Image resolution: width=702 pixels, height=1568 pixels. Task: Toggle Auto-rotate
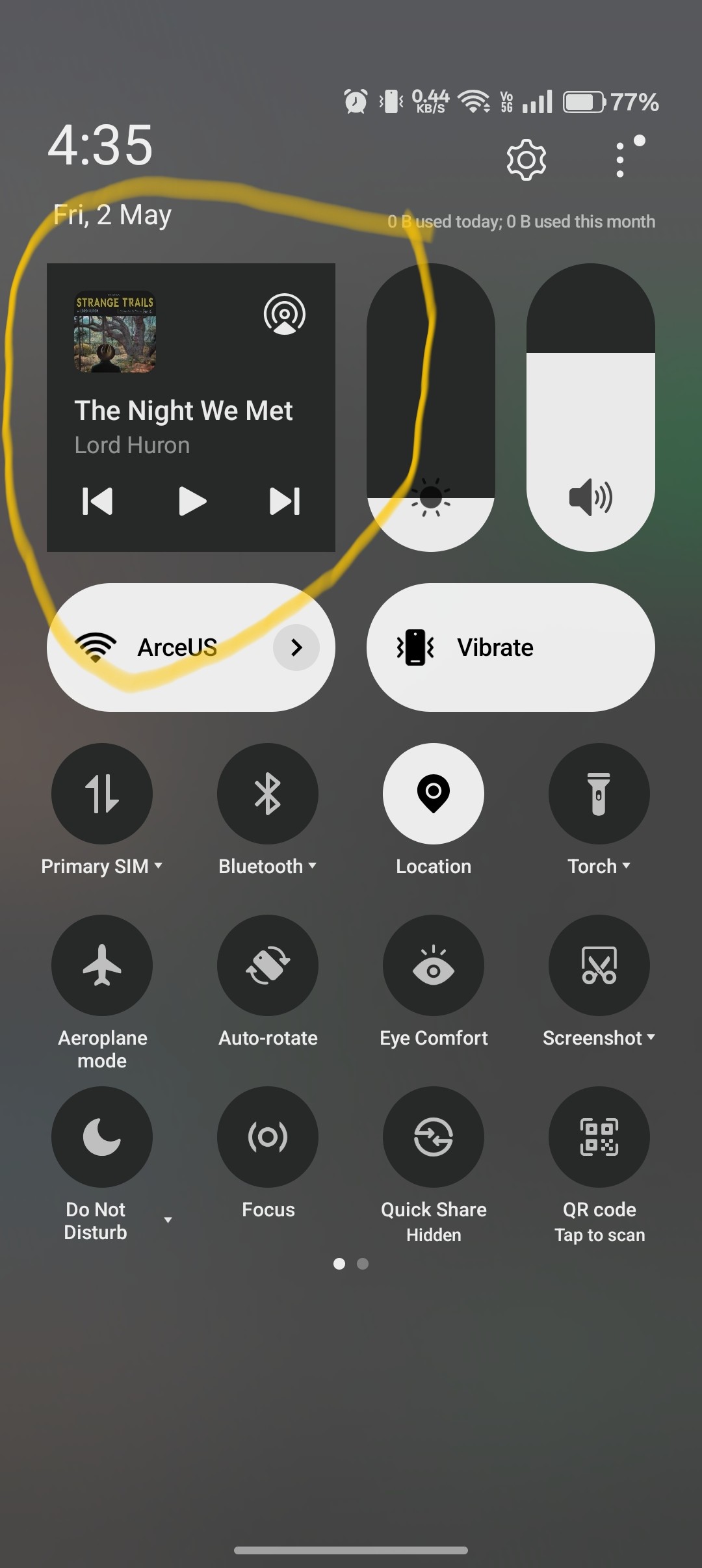[267, 965]
